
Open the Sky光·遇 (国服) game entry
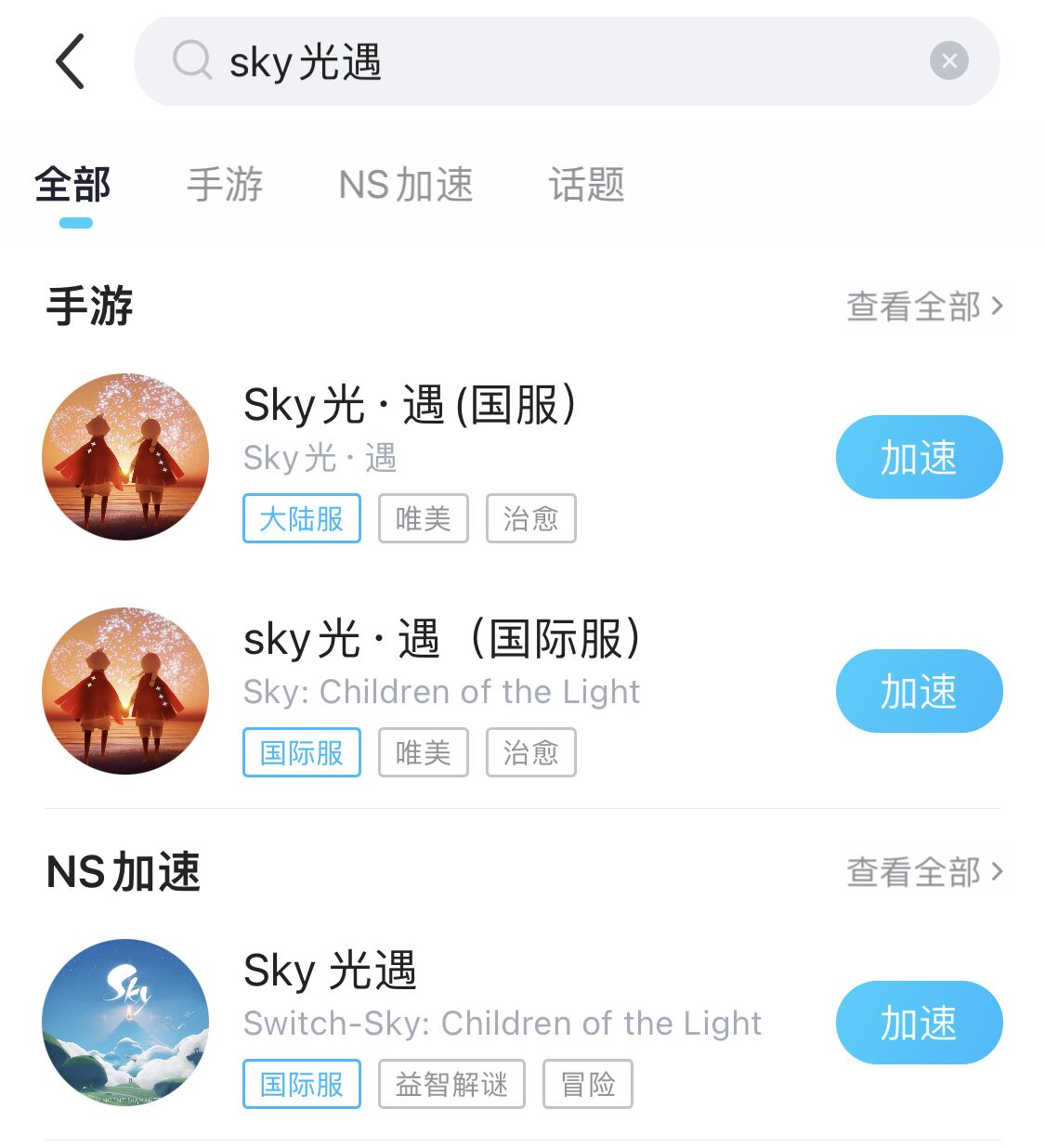coord(409,406)
